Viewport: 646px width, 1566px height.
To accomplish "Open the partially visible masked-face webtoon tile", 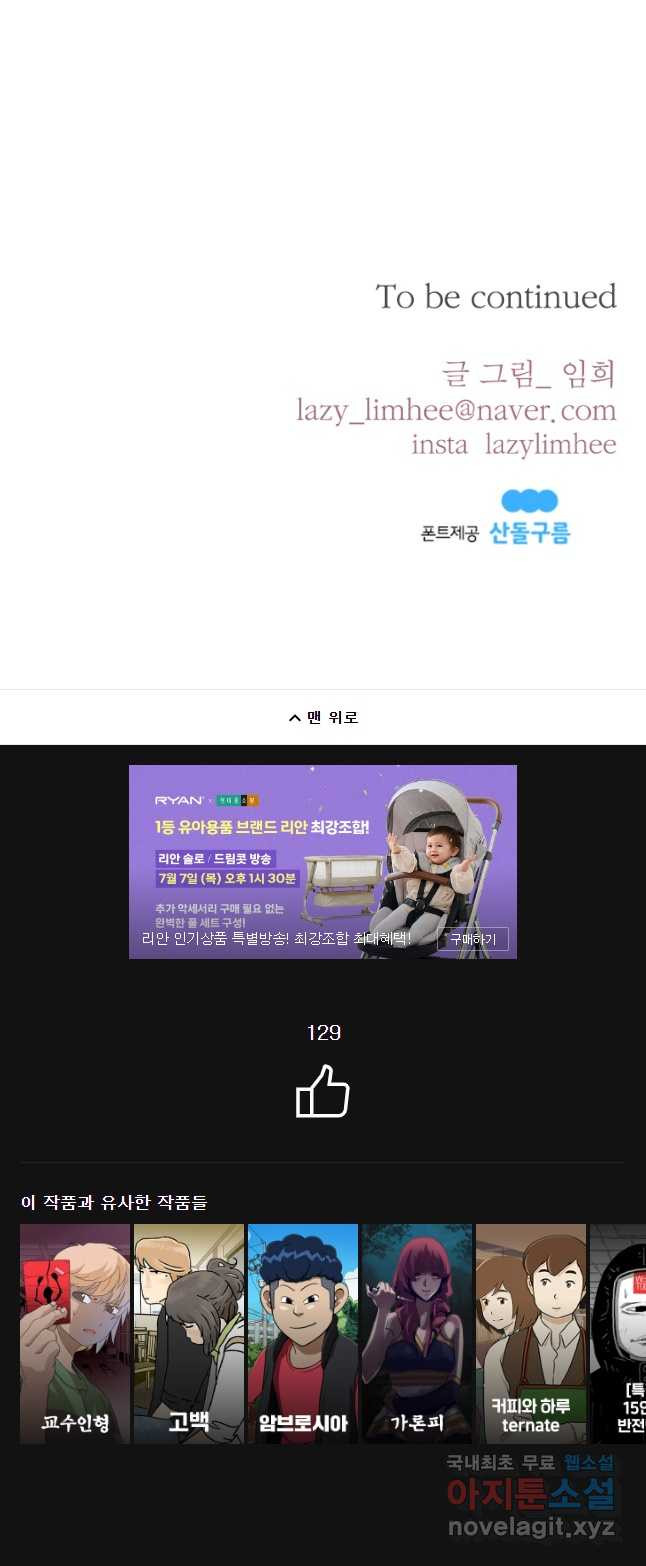I will click(x=618, y=1332).
